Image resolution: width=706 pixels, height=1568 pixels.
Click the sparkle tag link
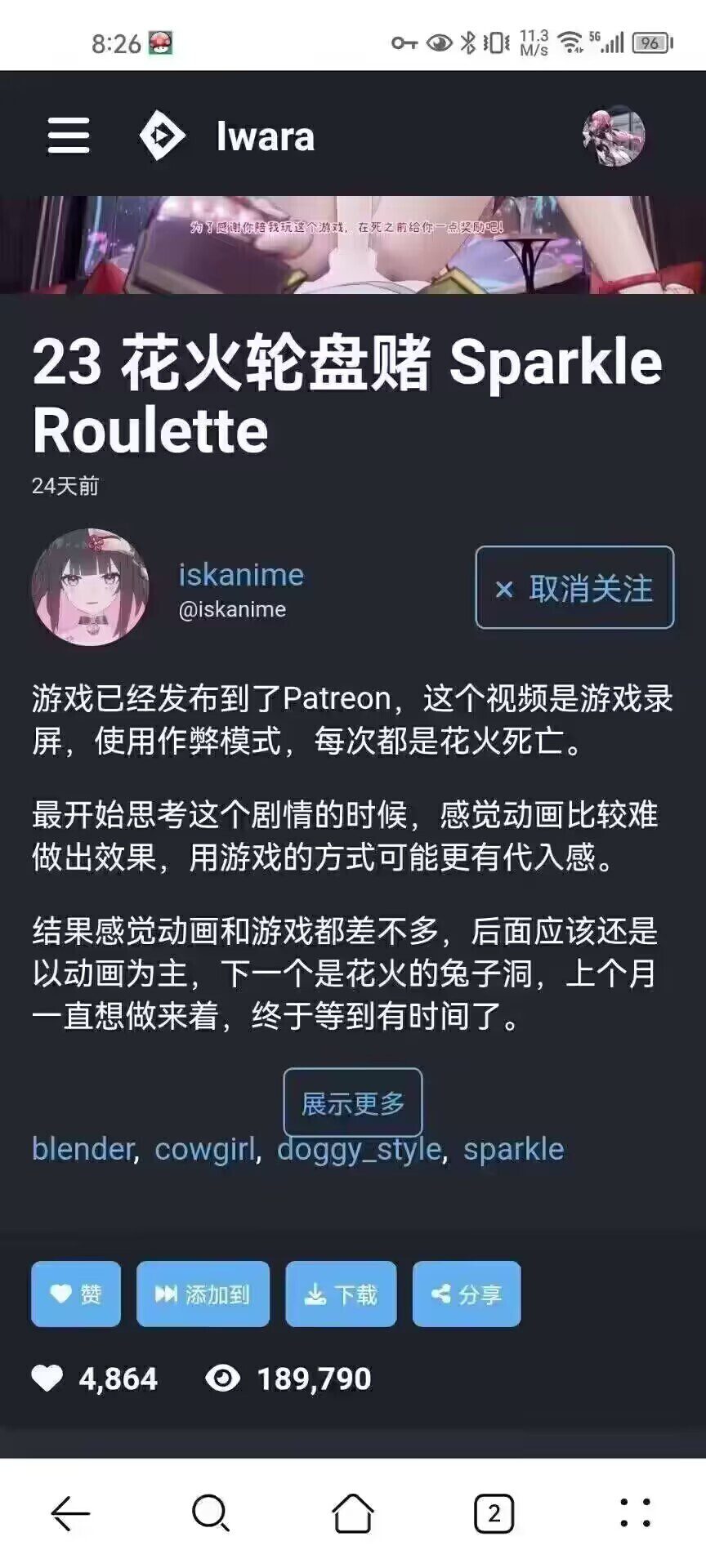click(x=512, y=1149)
